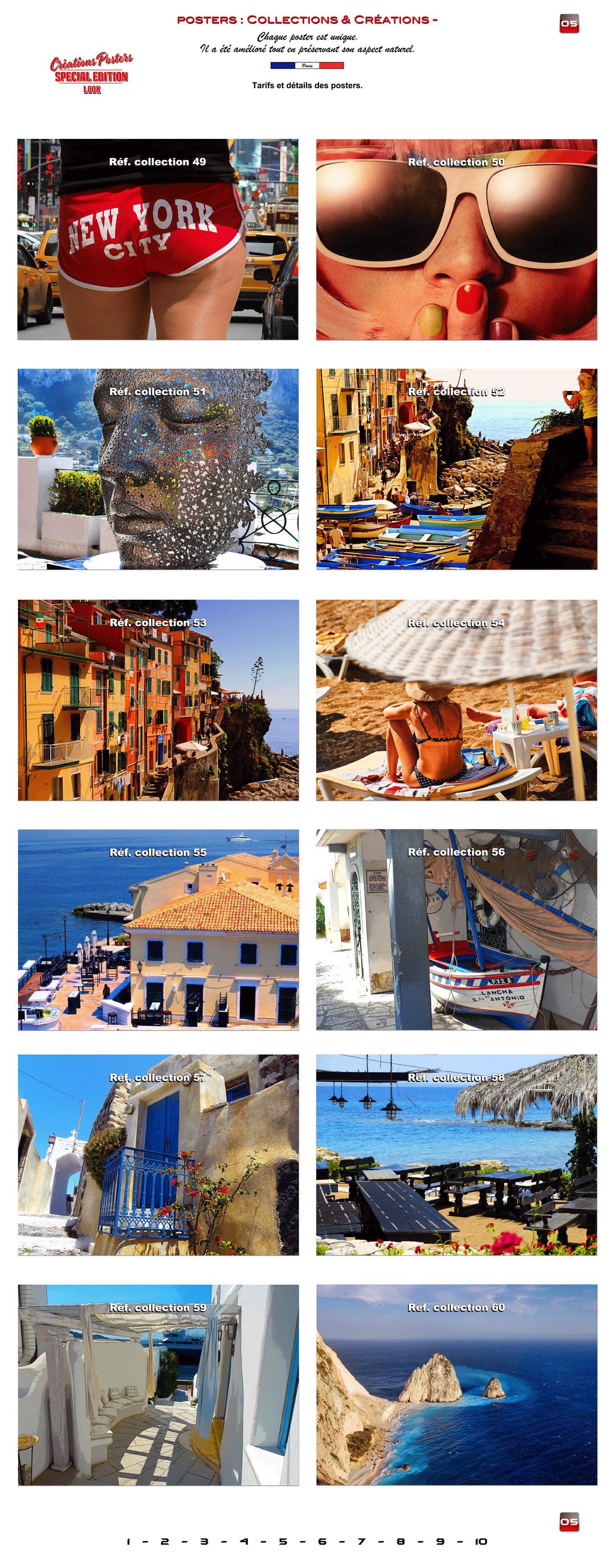615x1568 pixels.
Task: Go to gallery page 6
Action: point(322,1541)
